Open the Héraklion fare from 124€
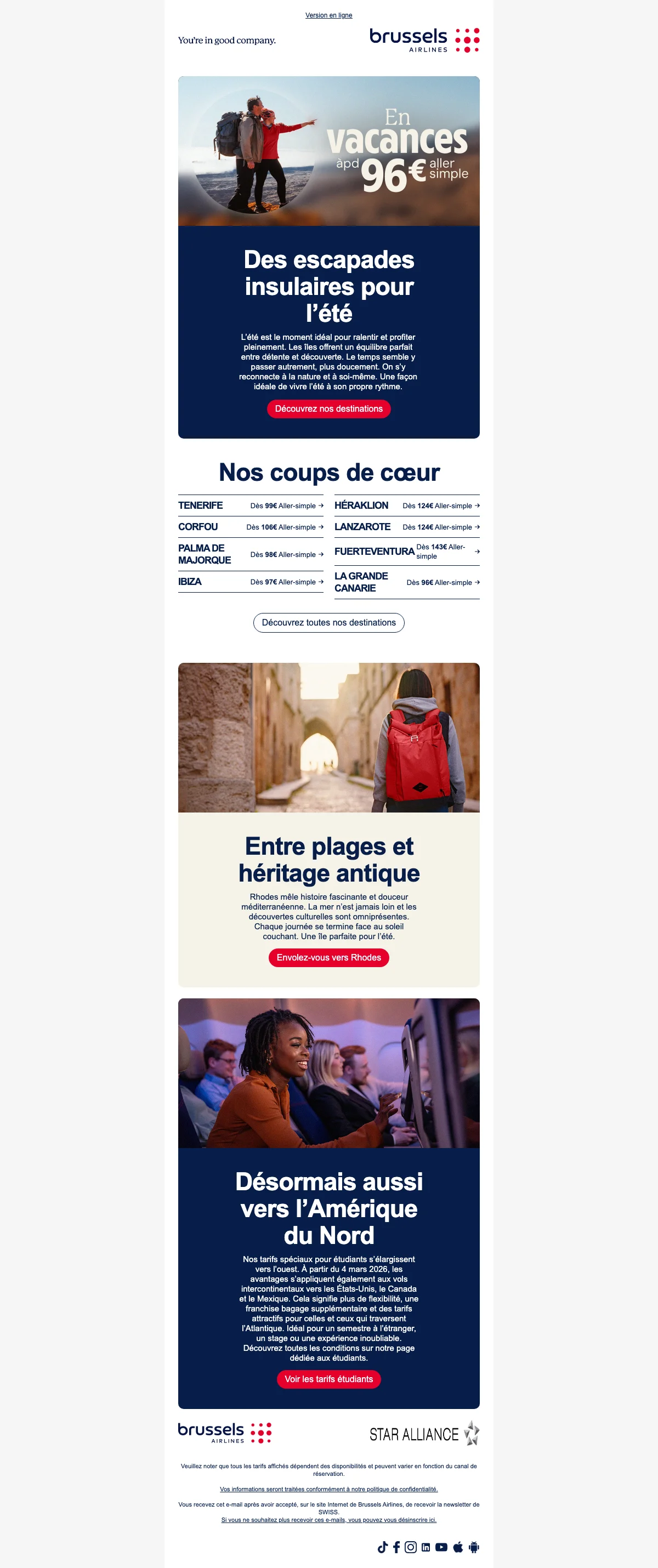The width and height of the screenshot is (658, 1568). pyautogui.click(x=407, y=506)
